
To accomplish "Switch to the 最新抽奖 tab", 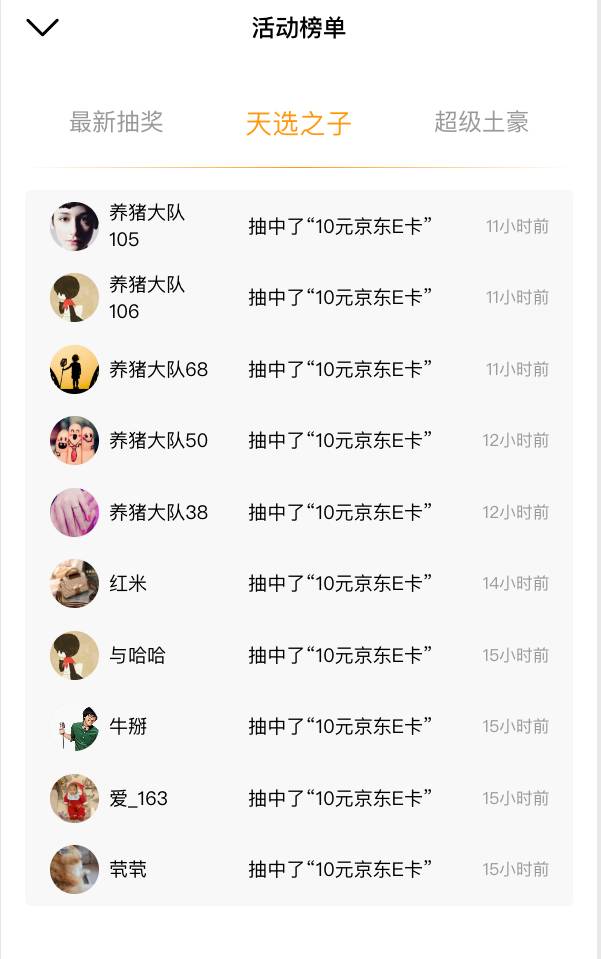I will (x=116, y=123).
